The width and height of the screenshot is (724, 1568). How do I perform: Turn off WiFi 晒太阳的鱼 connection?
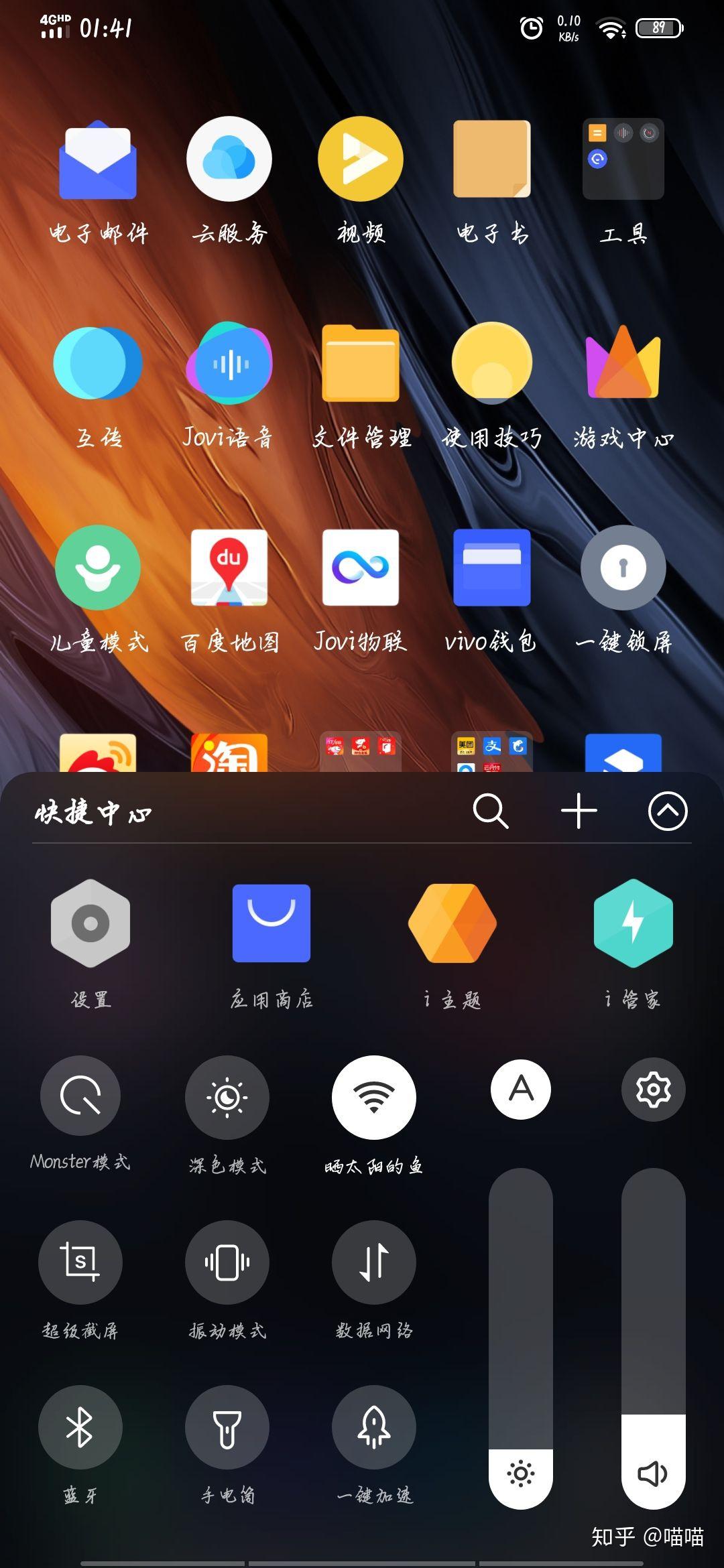373,1097
